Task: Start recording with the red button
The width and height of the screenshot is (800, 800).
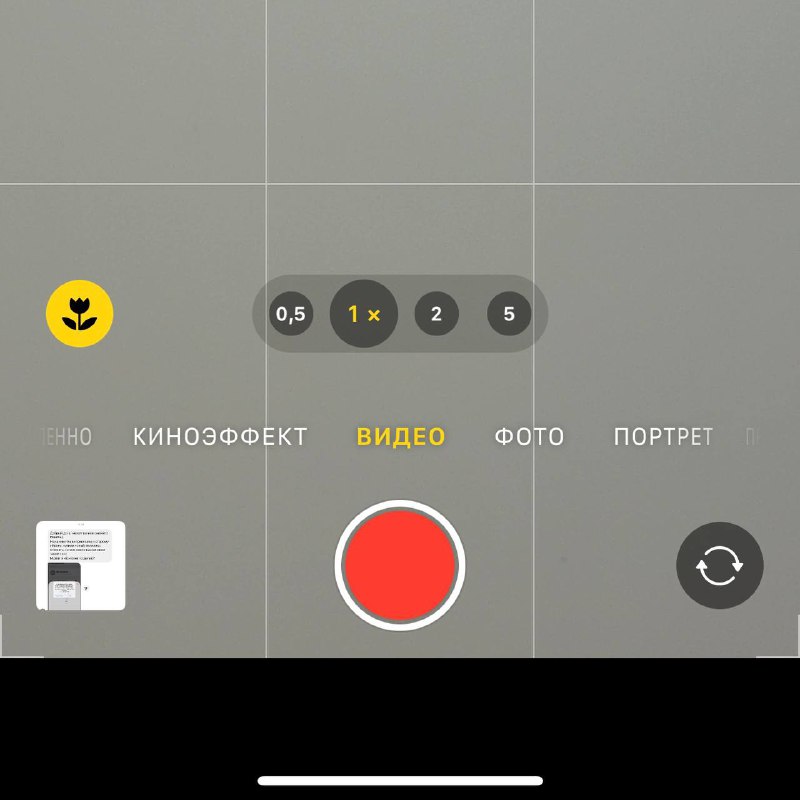Action: pyautogui.click(x=400, y=565)
